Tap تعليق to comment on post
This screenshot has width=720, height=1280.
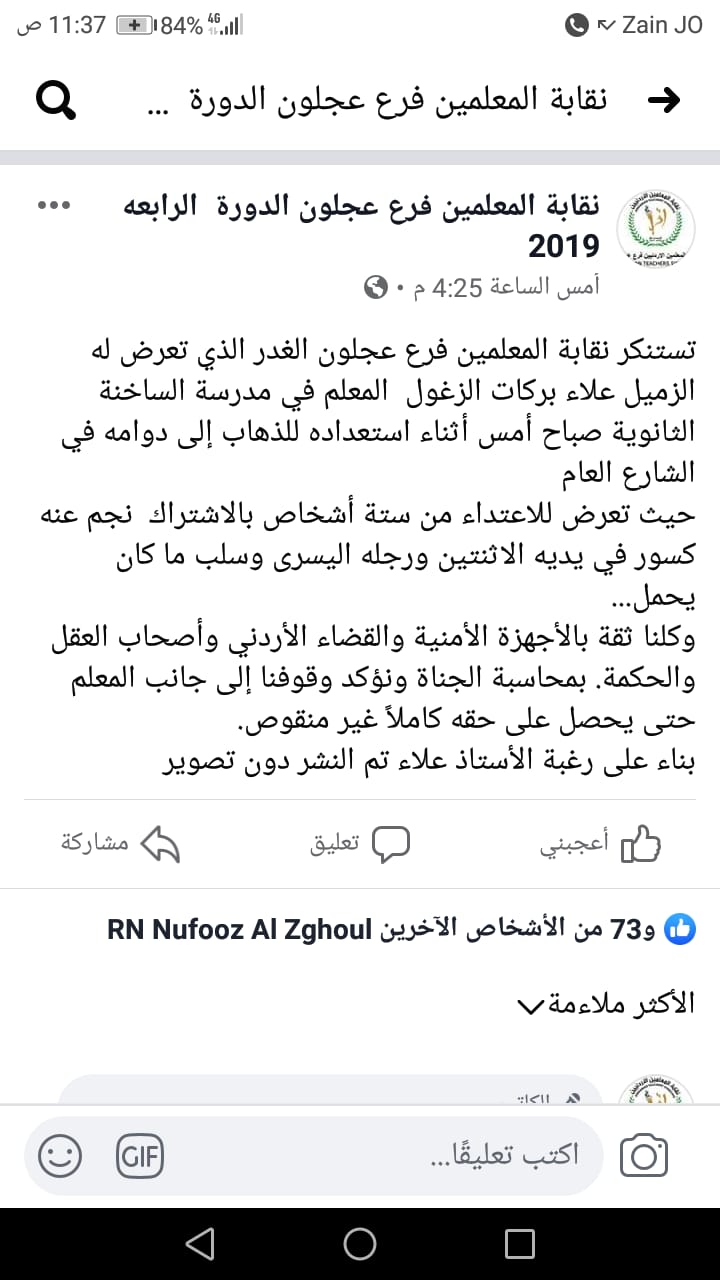pyautogui.click(x=360, y=844)
